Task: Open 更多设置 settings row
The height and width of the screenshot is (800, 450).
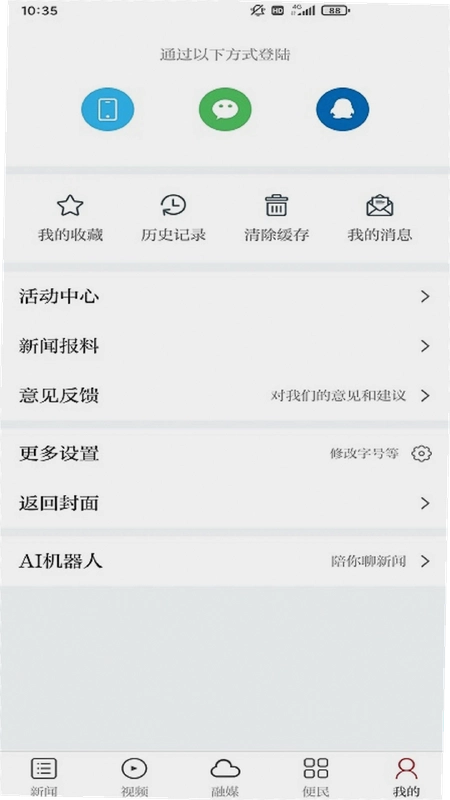Action: [225, 454]
